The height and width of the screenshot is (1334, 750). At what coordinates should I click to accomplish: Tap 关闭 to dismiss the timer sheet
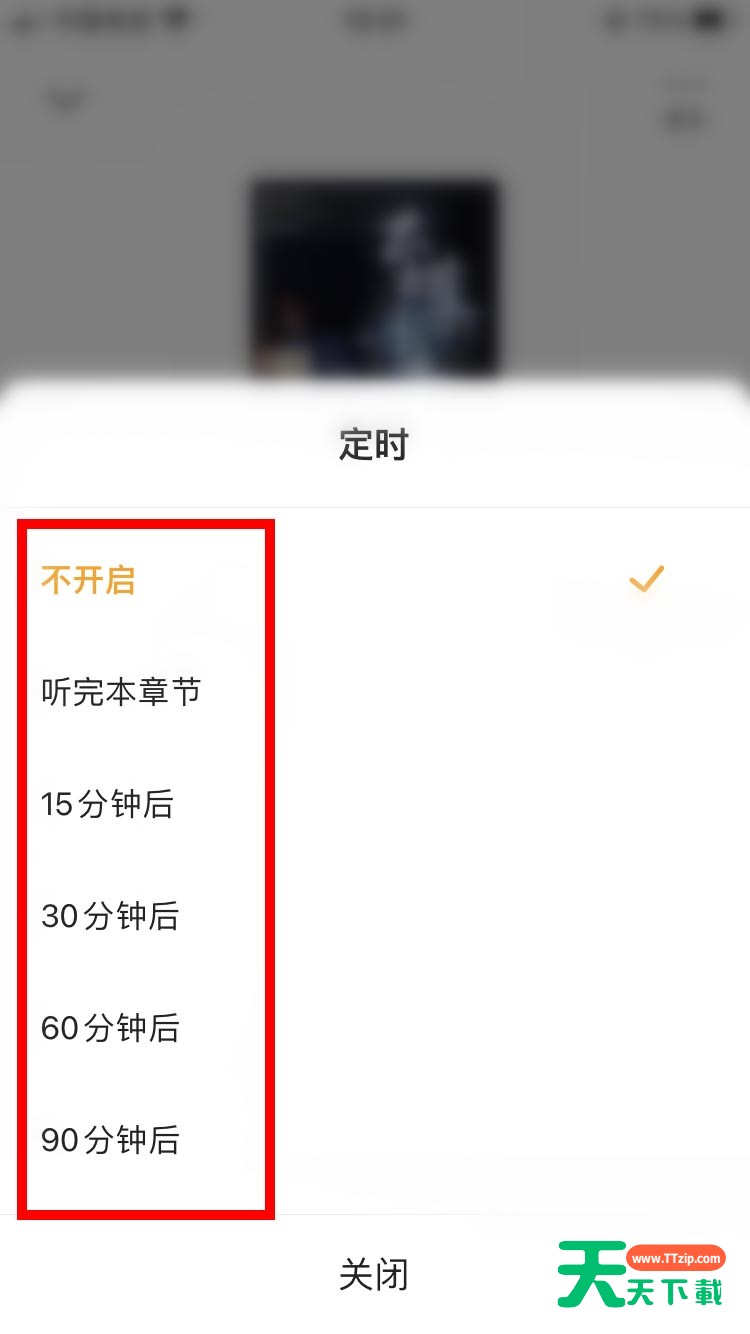(x=374, y=1275)
